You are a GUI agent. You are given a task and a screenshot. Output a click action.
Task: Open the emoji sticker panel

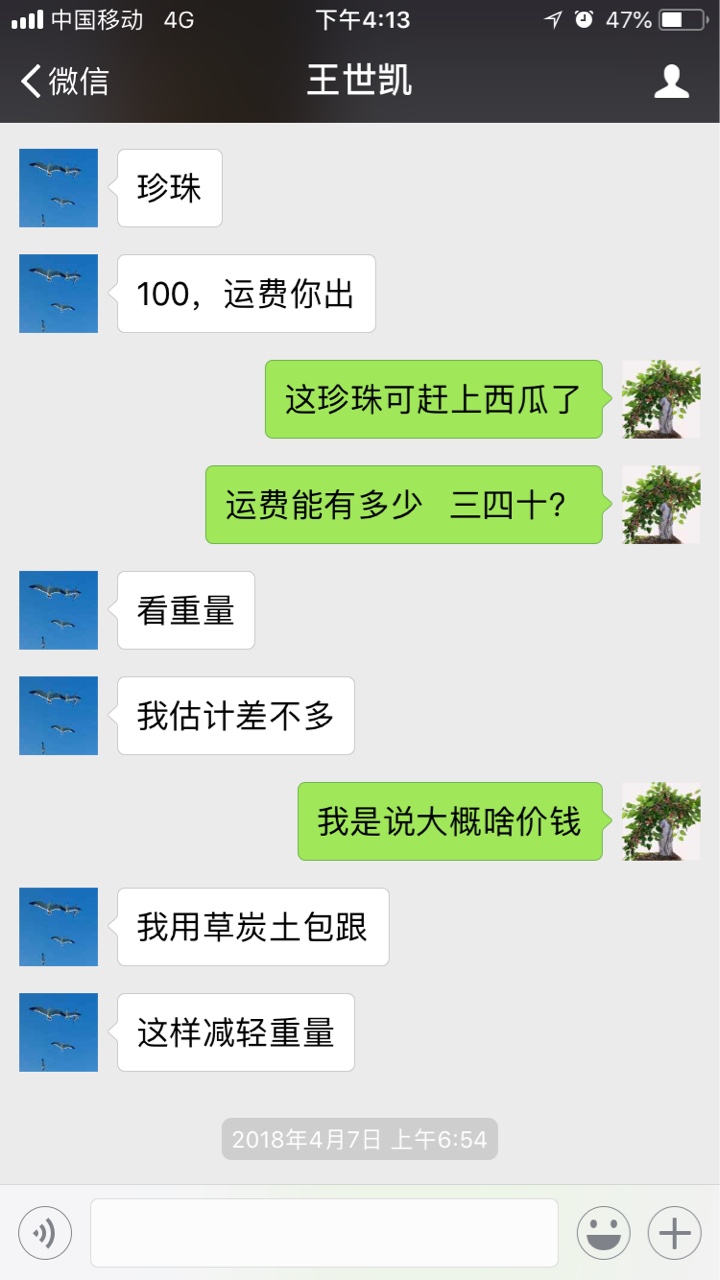coord(603,1232)
